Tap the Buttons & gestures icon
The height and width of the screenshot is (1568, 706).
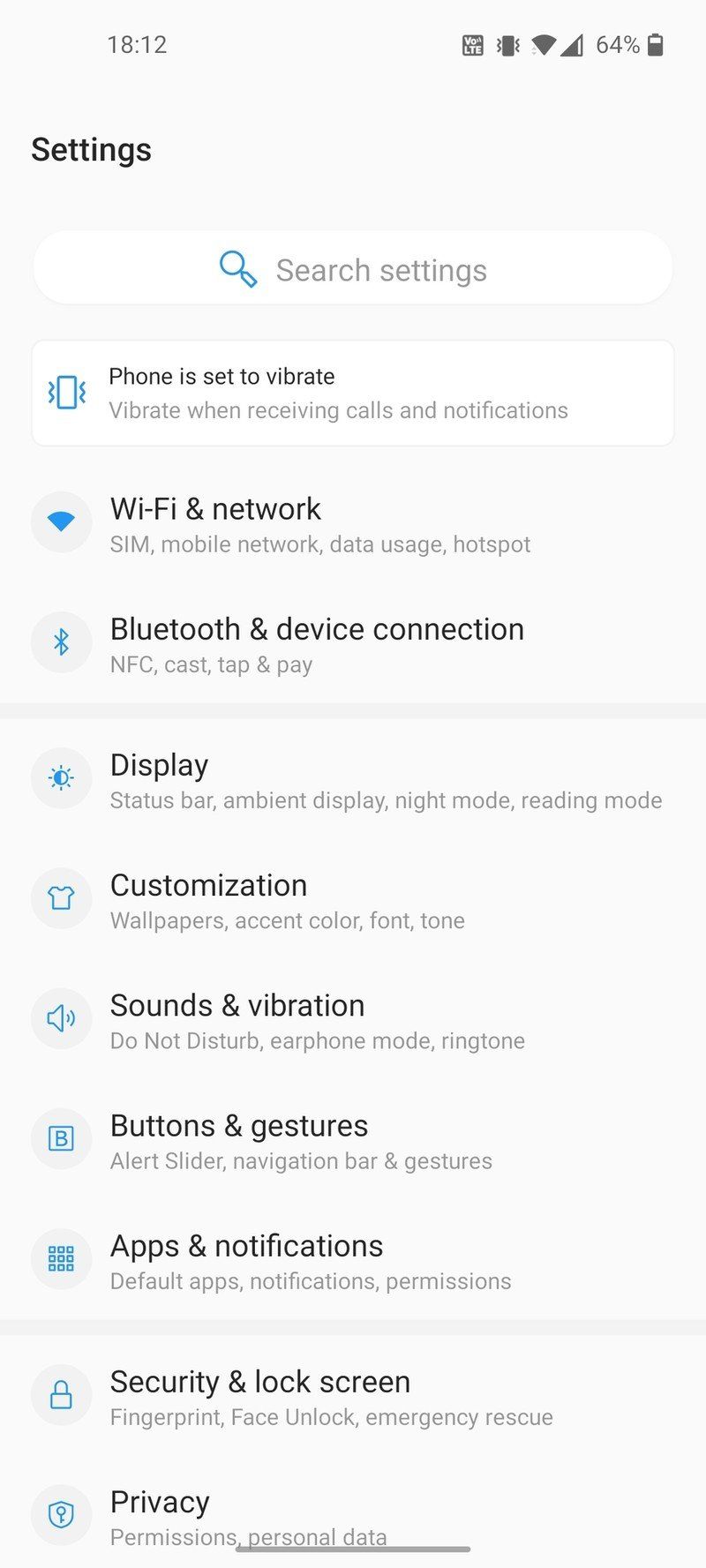pos(61,1138)
